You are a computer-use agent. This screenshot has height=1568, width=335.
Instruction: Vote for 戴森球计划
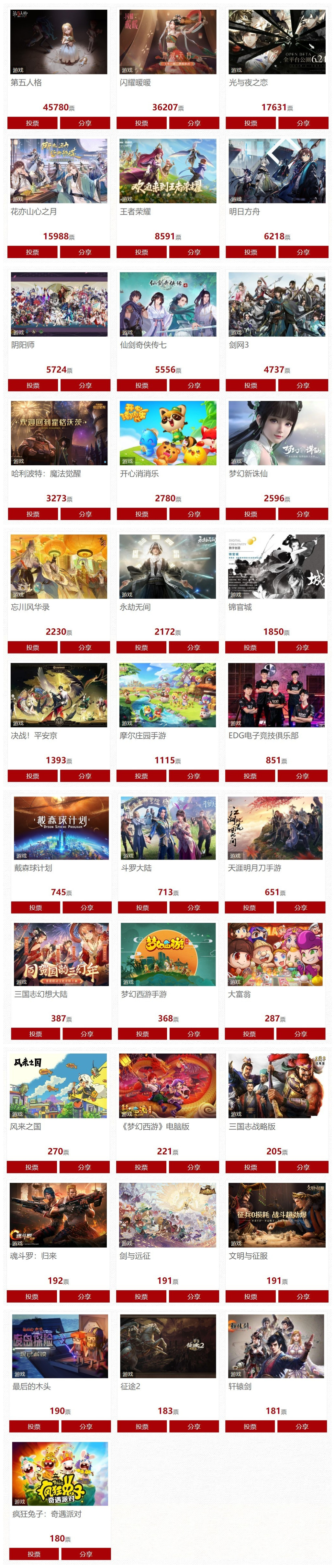click(x=35, y=908)
